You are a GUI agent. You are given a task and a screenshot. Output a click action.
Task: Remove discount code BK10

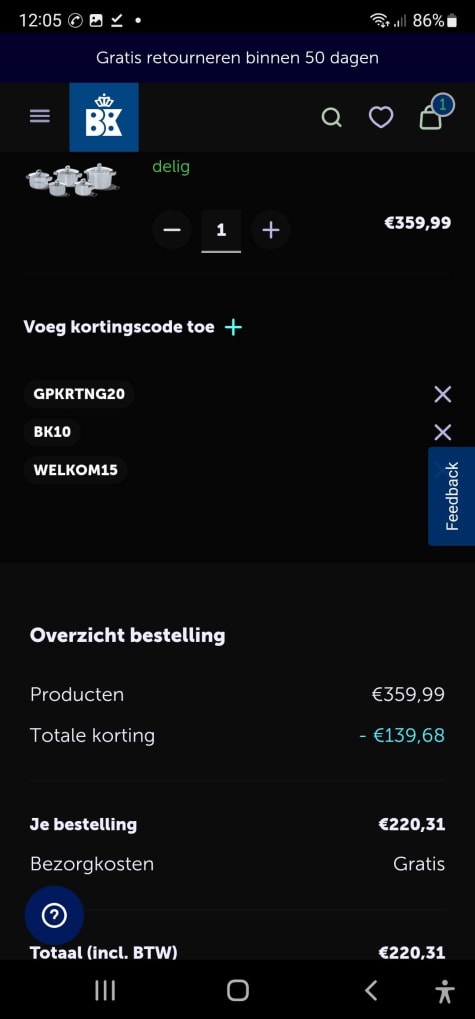(443, 432)
